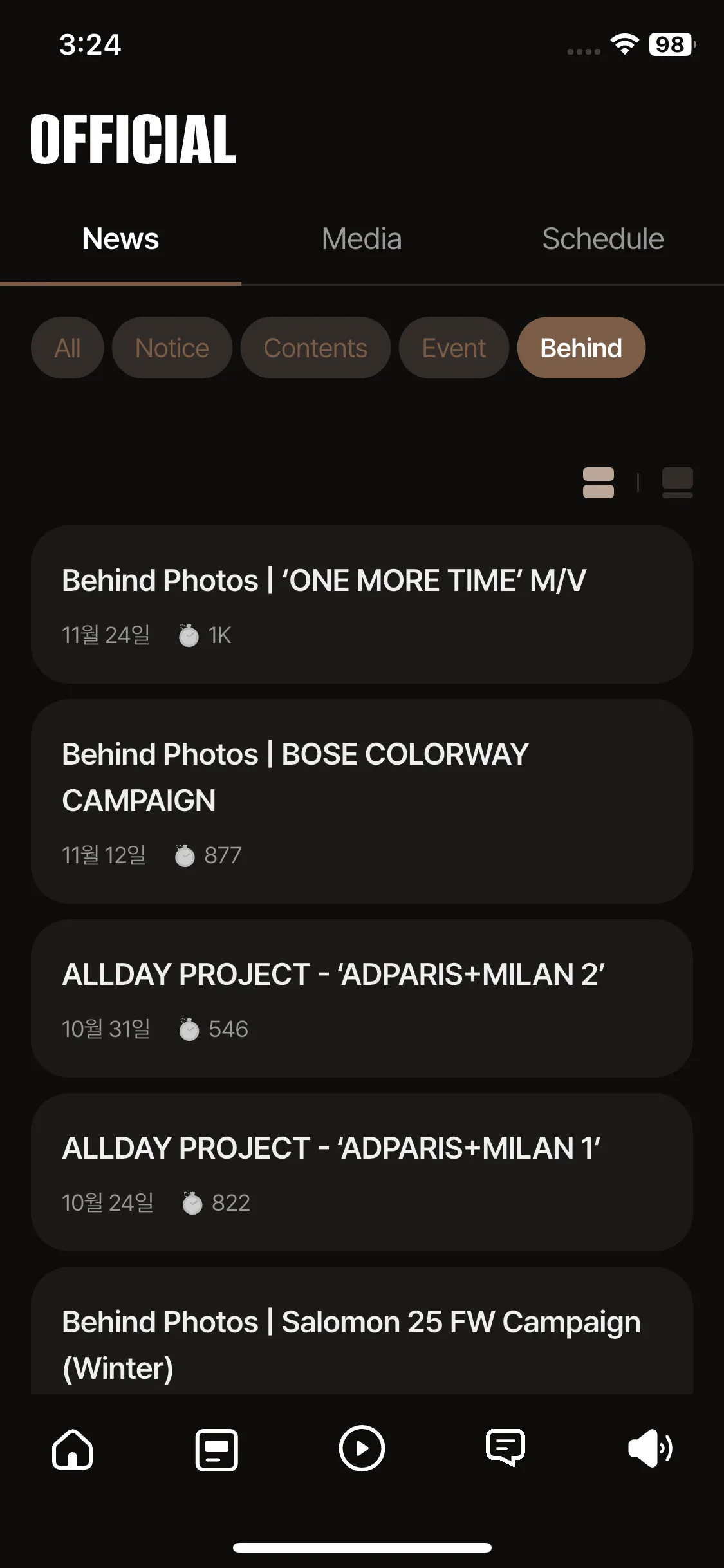Select the News tab
This screenshot has width=724, height=1568.
120,239
